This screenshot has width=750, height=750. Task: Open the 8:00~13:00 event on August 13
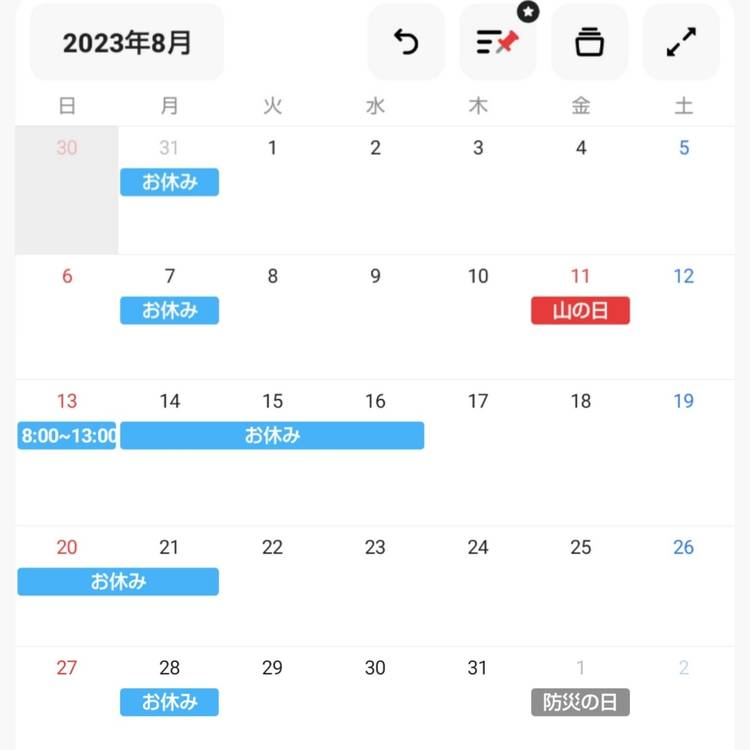click(x=67, y=436)
